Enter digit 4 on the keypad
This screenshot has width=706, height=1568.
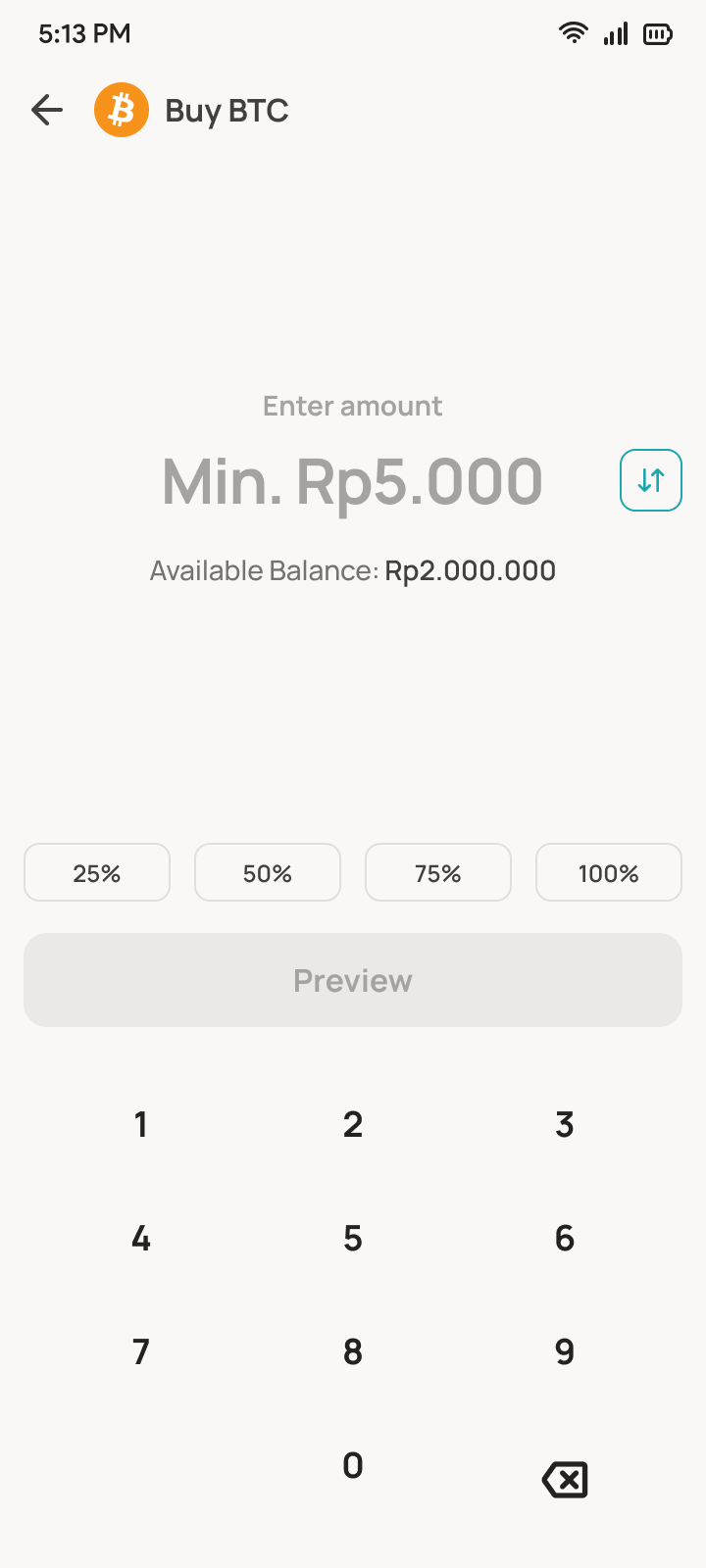(x=141, y=1238)
